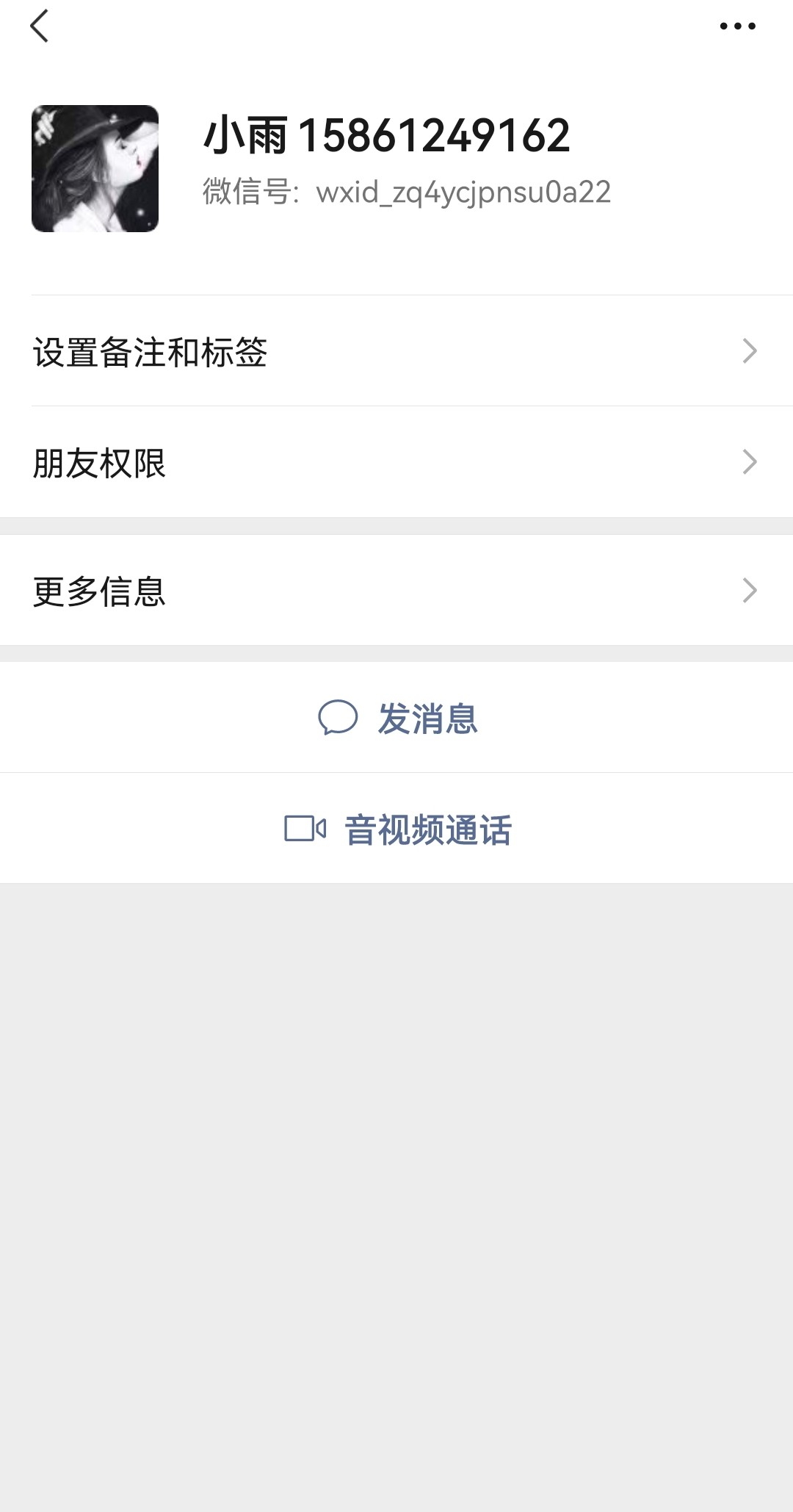The width and height of the screenshot is (793, 1512).
Task: Tap the 更多信息 row chevron
Action: pos(750,591)
